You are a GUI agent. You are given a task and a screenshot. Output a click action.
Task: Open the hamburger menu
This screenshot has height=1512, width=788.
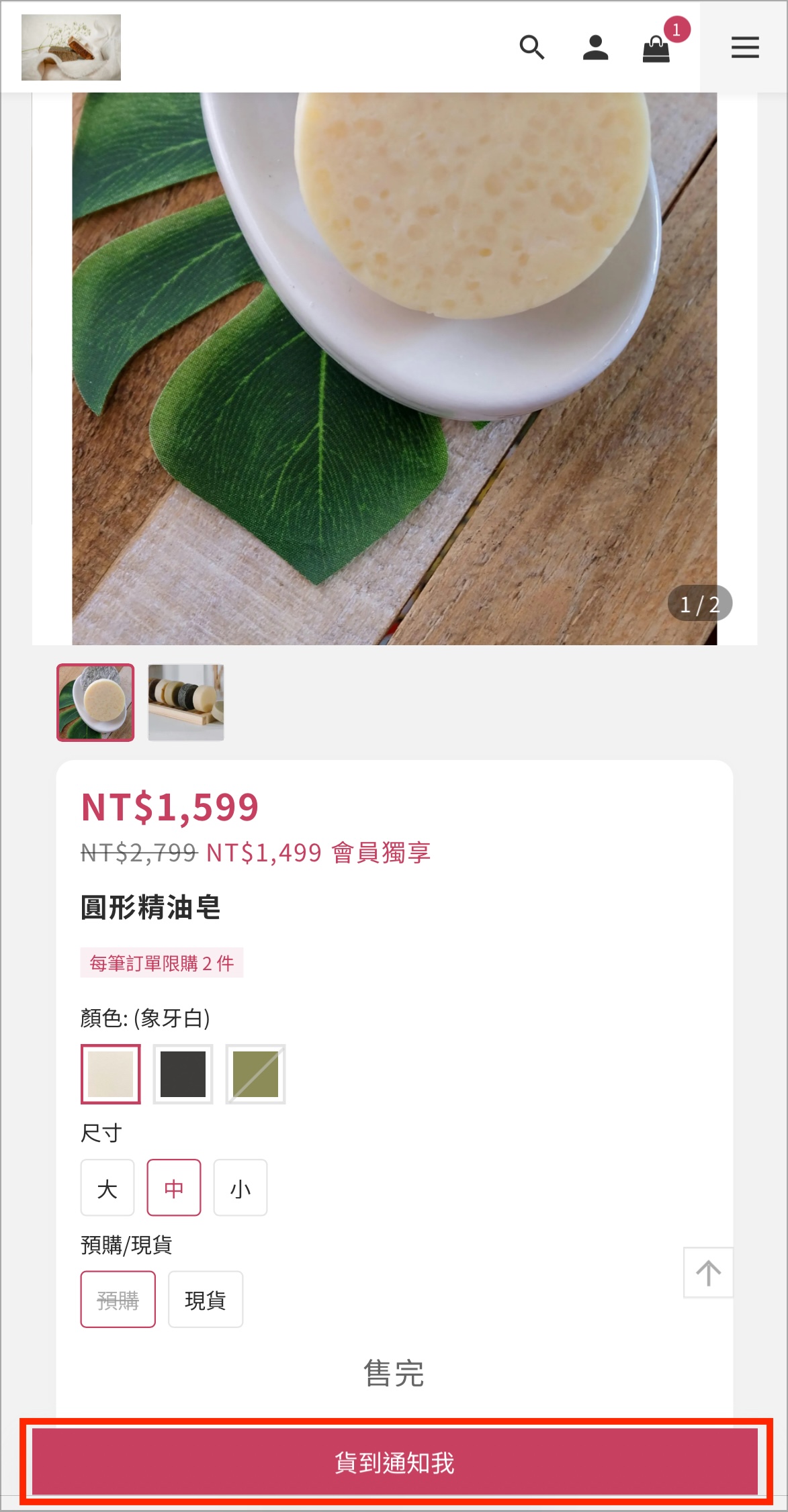click(x=745, y=48)
